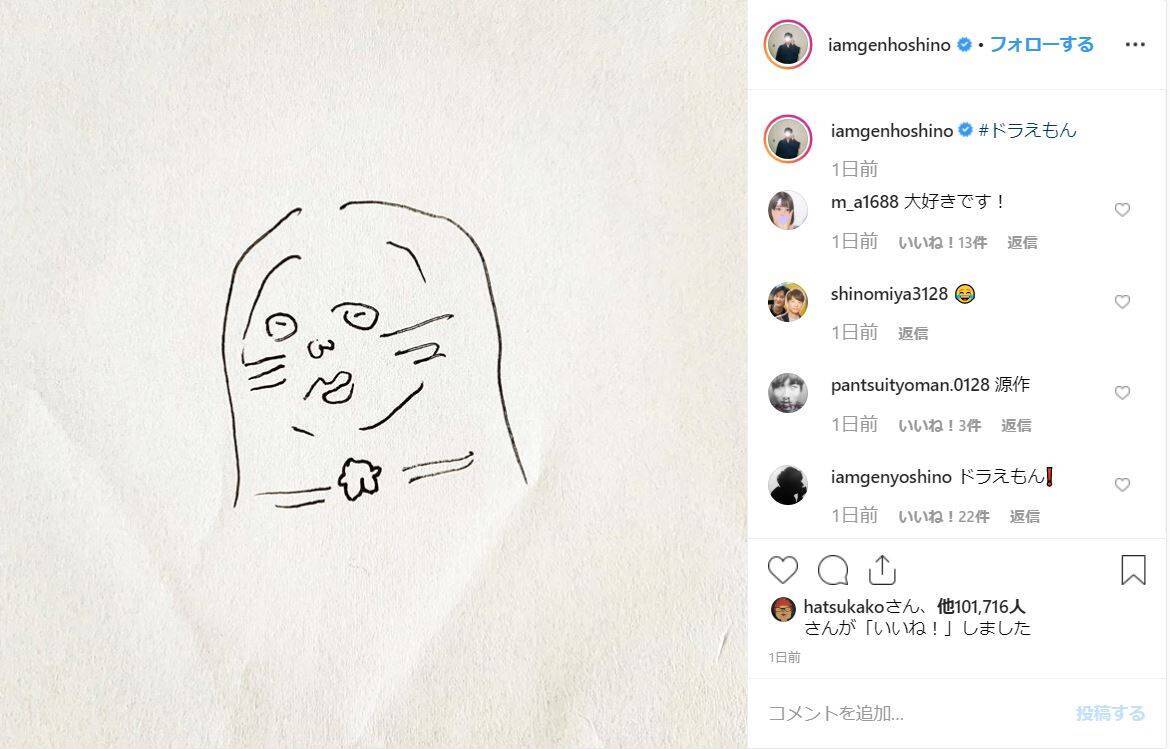
Task: Tap the 投稿する post button
Action: (1110, 713)
